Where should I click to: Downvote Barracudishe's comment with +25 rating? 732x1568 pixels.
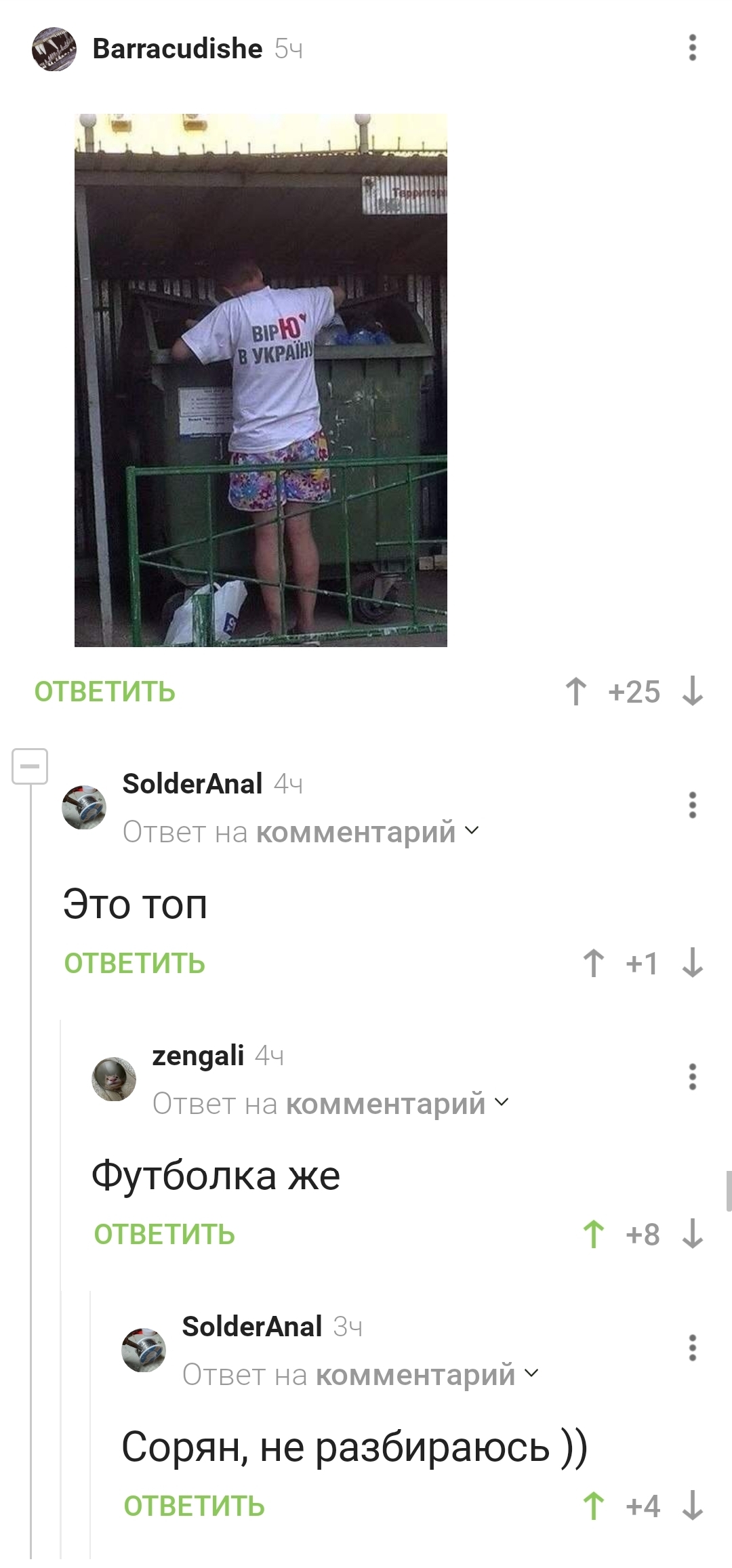[x=692, y=692]
